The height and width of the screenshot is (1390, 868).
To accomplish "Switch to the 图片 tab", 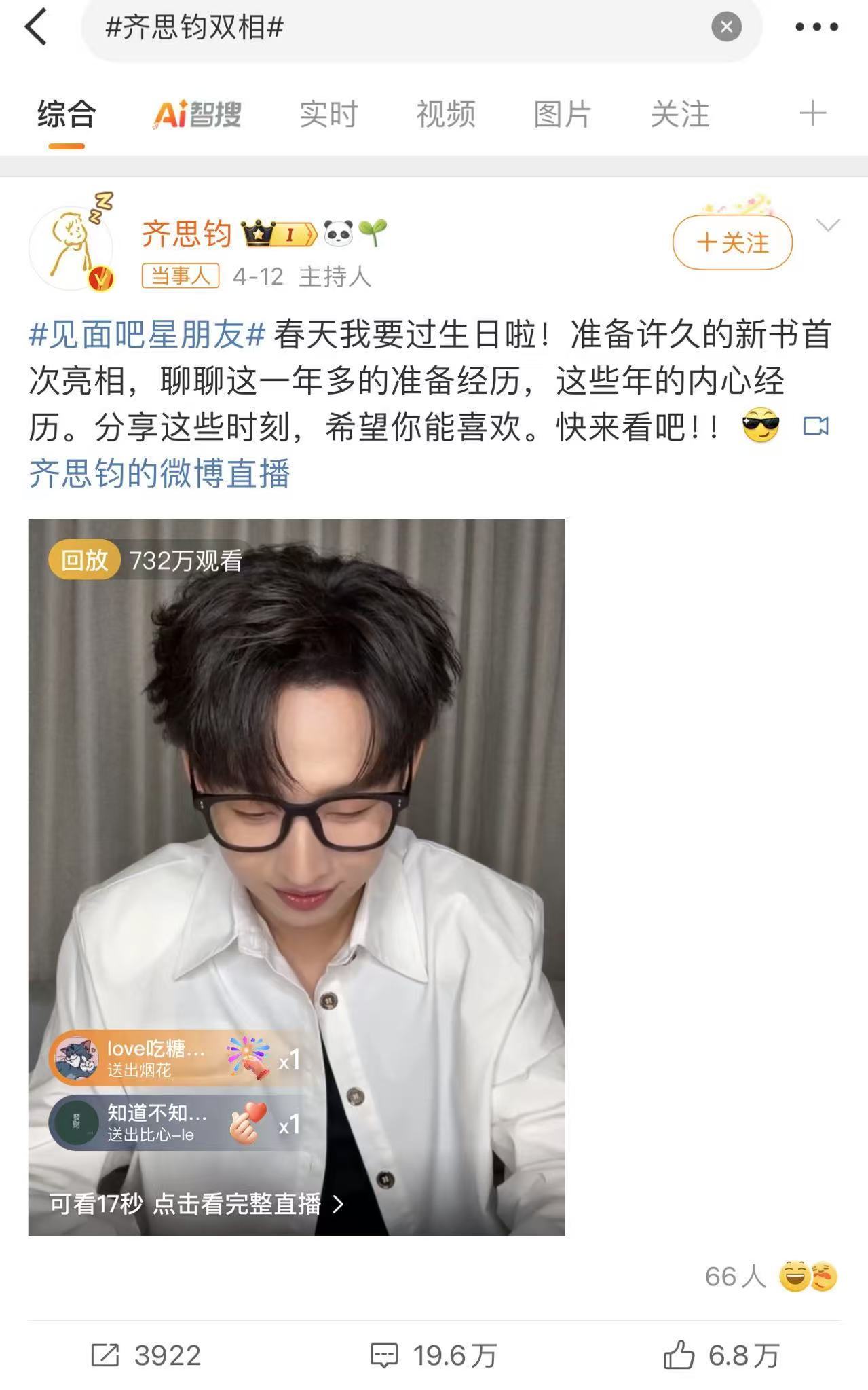I will point(563,114).
